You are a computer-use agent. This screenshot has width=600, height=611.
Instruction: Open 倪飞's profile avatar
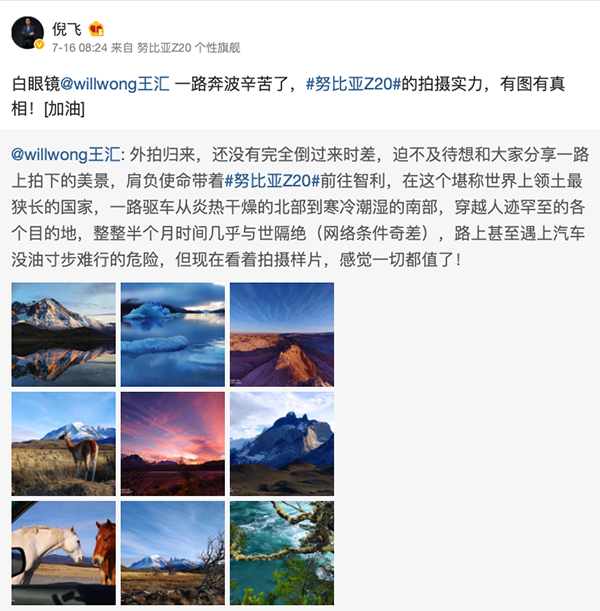(x=28, y=33)
